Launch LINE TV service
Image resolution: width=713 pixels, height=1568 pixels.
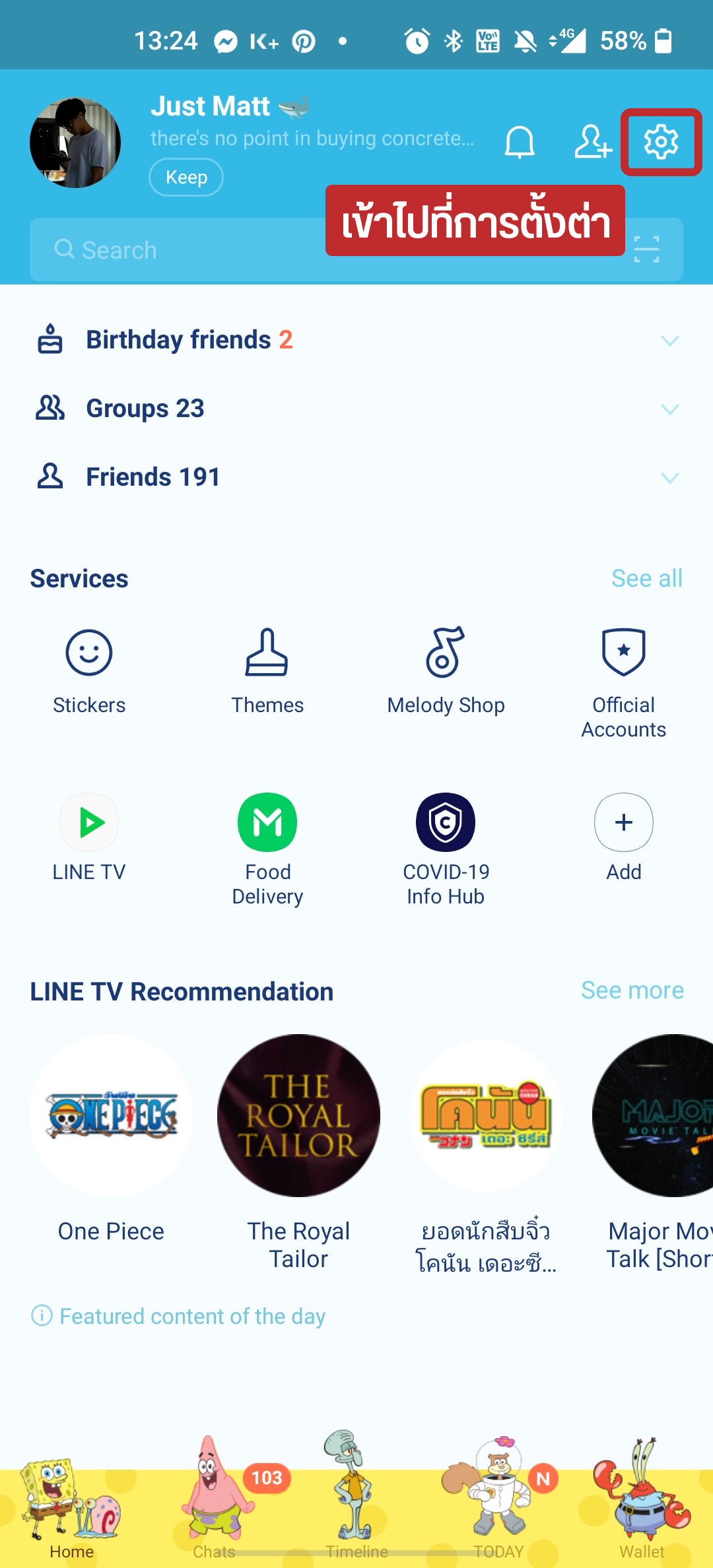tap(89, 835)
